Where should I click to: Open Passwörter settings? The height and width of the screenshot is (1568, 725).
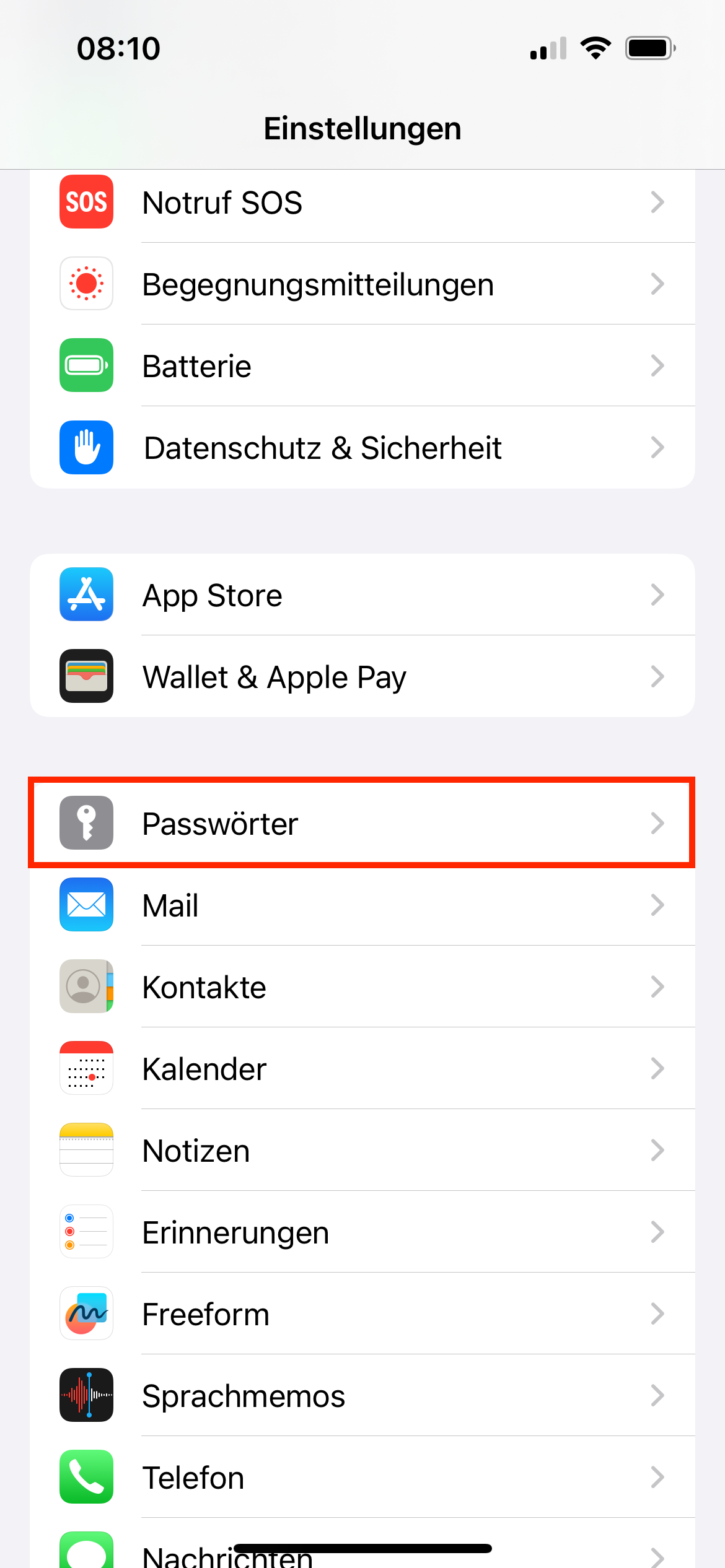click(362, 824)
